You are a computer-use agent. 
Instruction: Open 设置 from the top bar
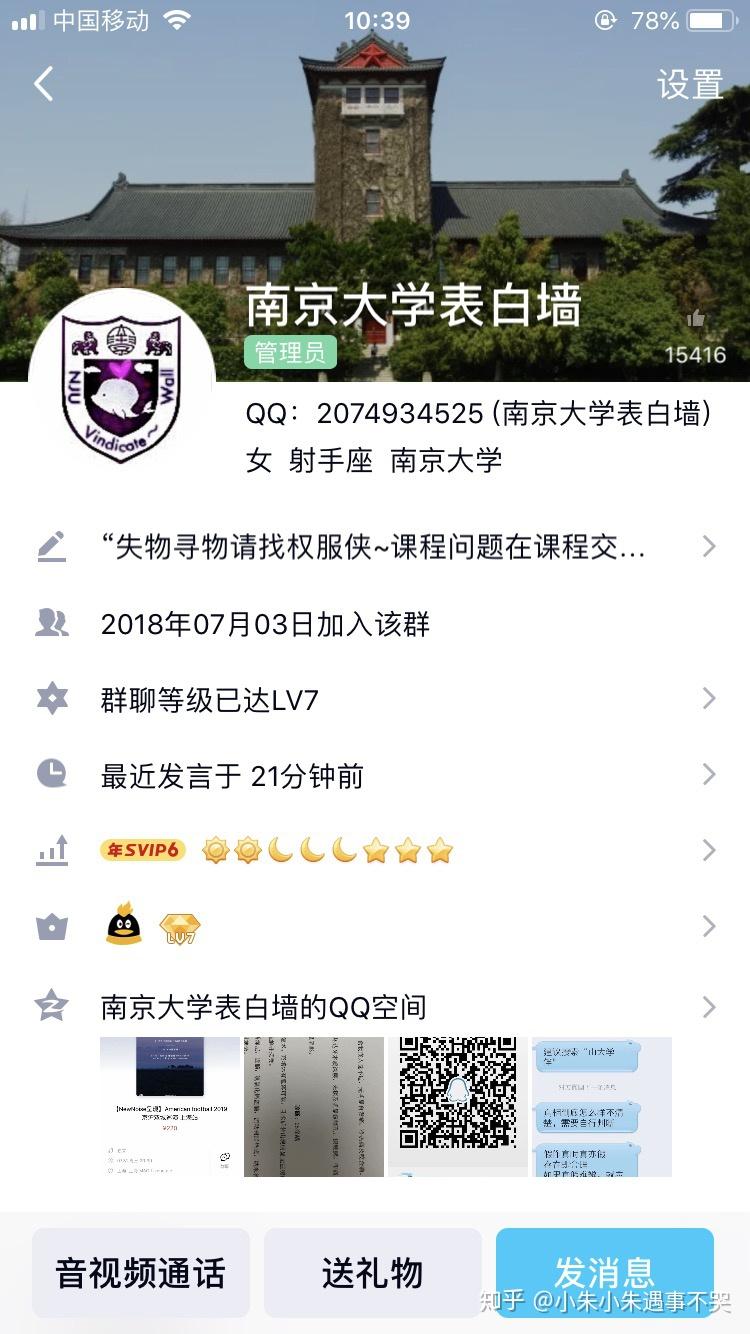click(x=690, y=86)
